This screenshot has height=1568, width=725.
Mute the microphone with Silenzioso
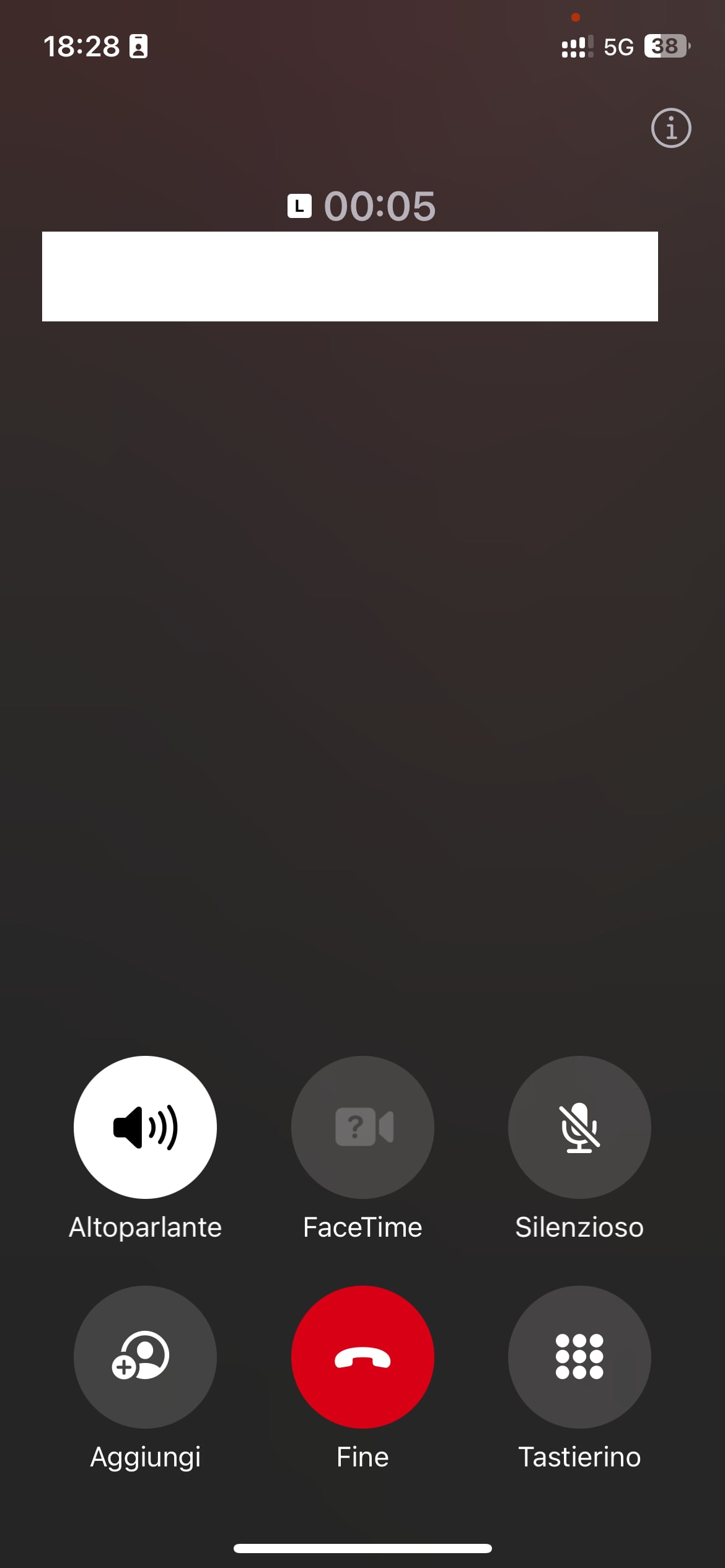(579, 1126)
